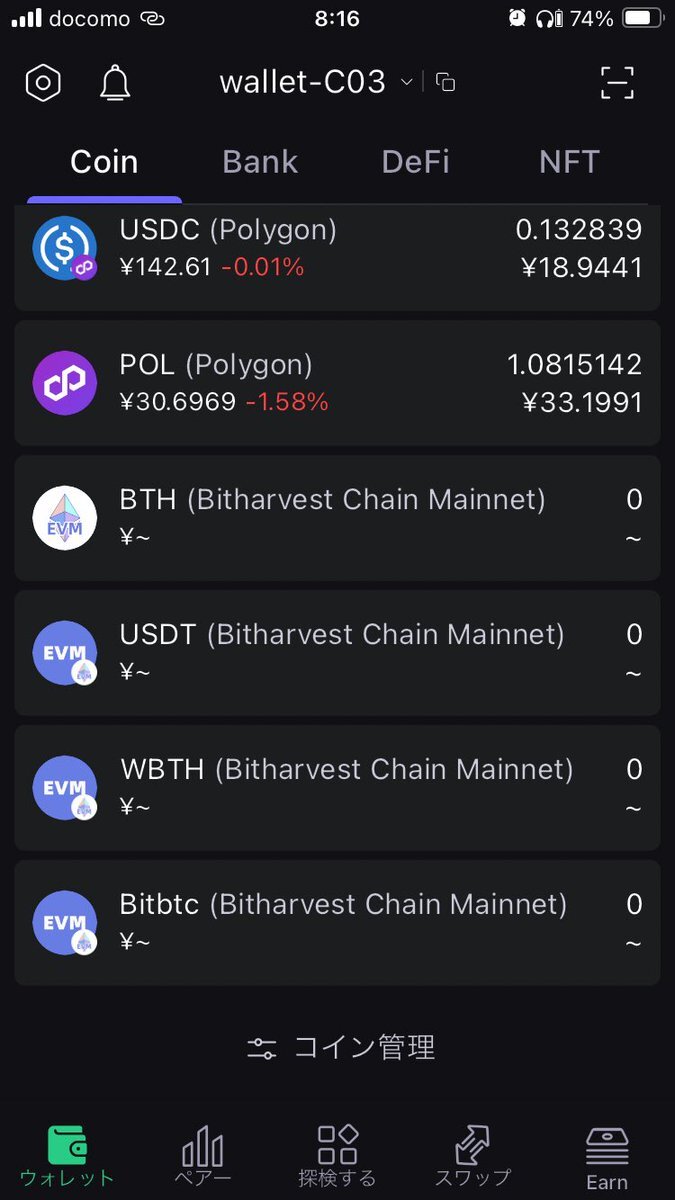Tap コイン管理 to manage coins
Image resolution: width=675 pixels, height=1200 pixels.
[x=341, y=1048]
